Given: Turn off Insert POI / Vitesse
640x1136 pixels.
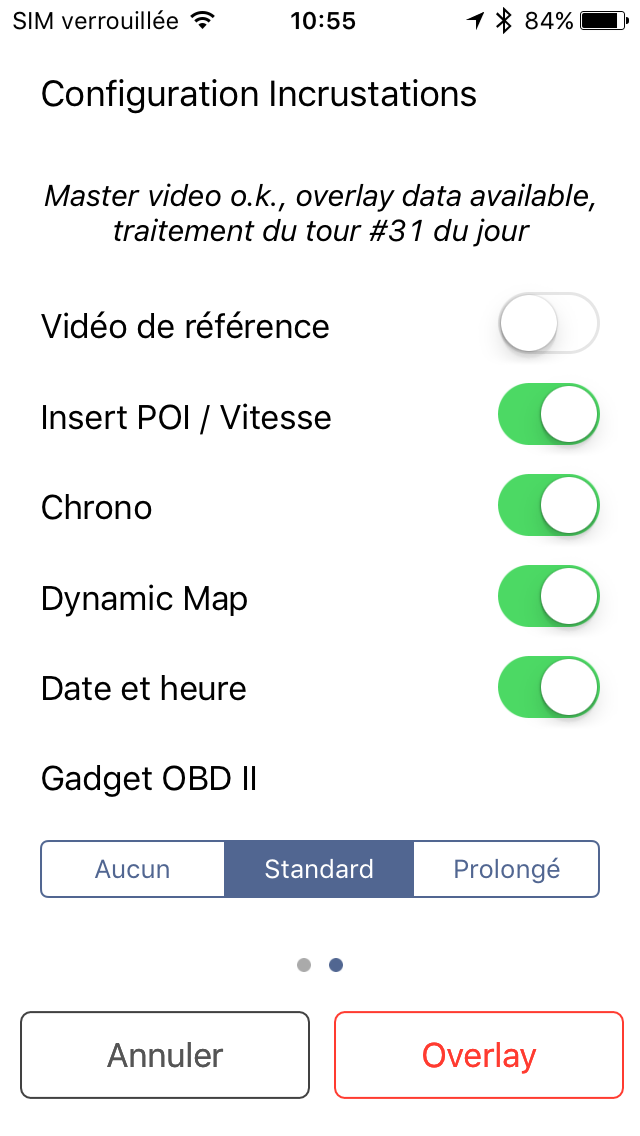Looking at the screenshot, I should pyautogui.click(x=548, y=415).
